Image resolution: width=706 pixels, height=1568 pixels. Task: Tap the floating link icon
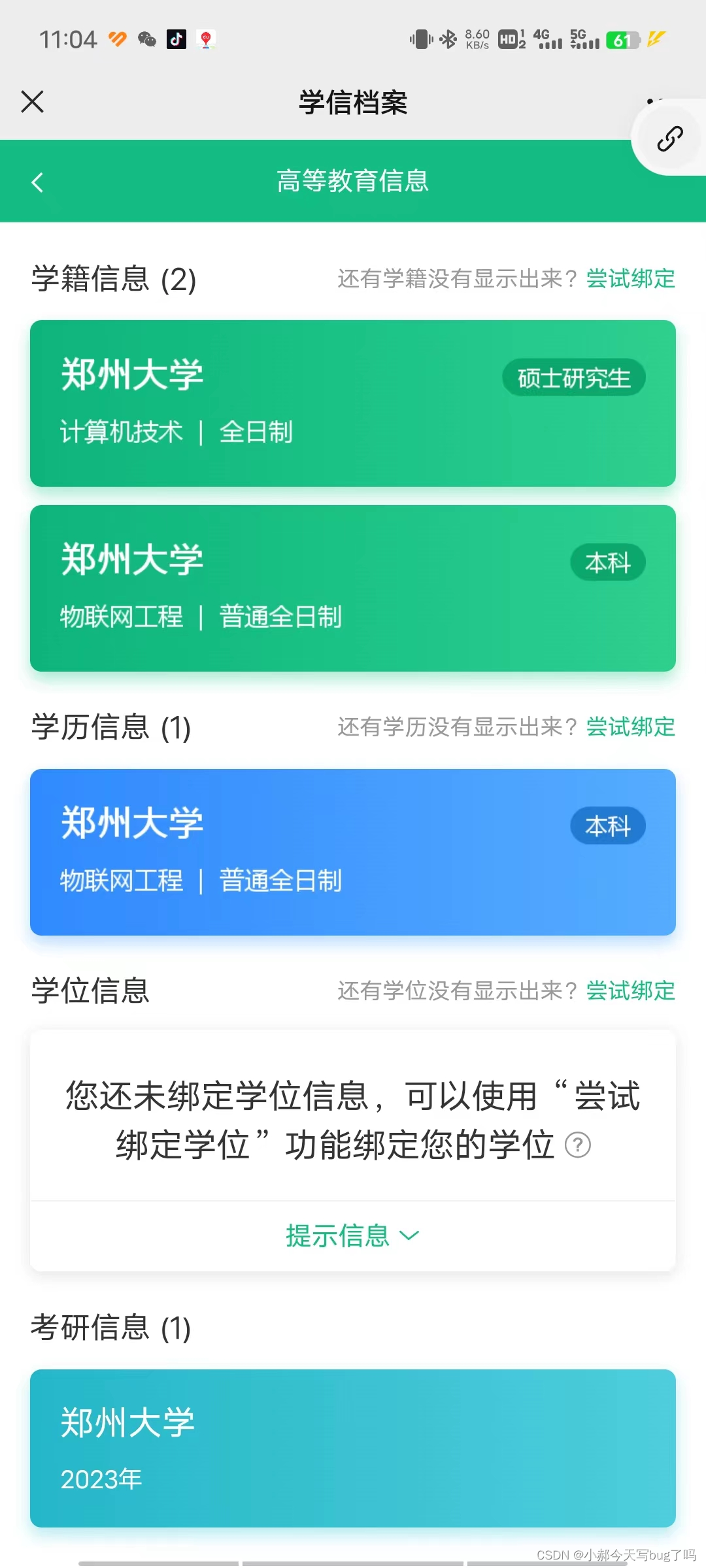669,139
